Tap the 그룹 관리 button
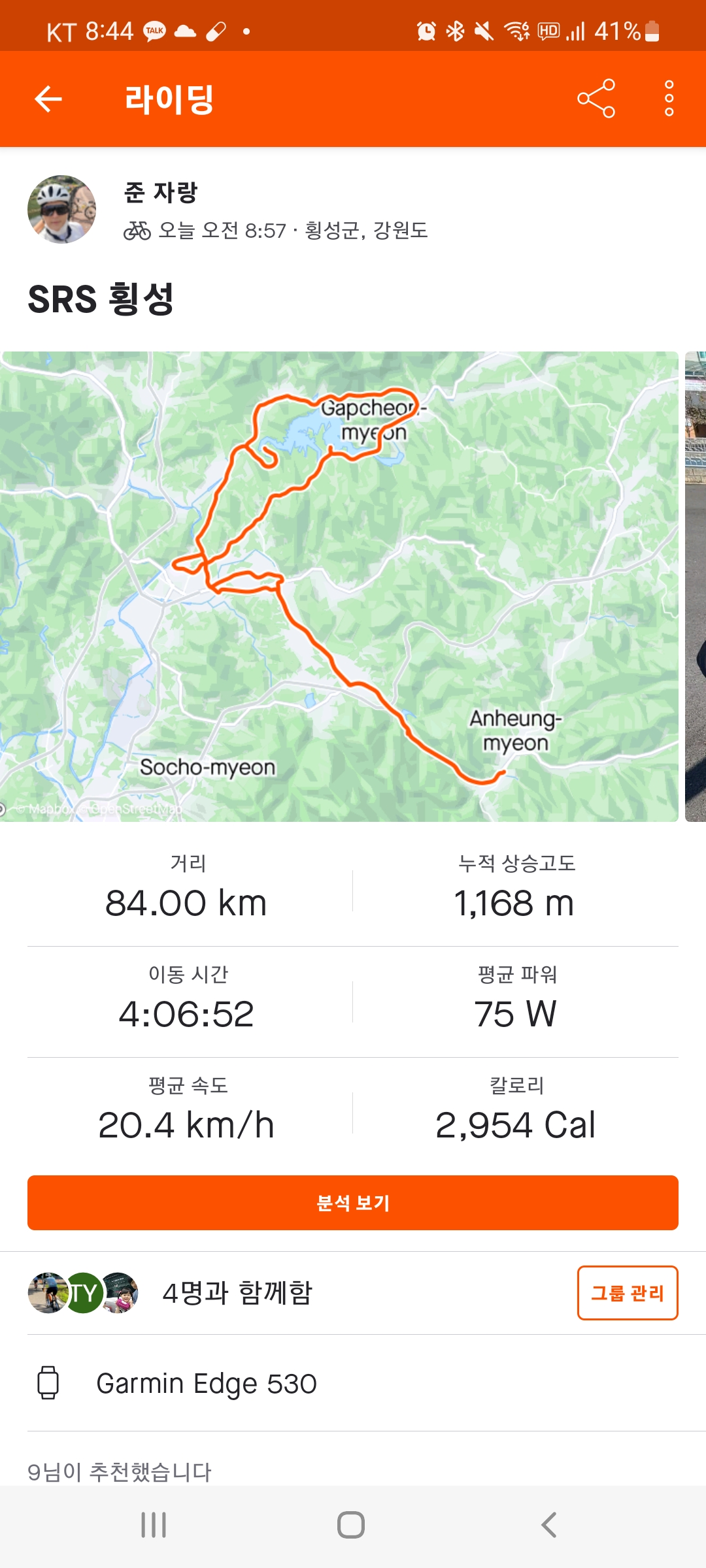Image resolution: width=706 pixels, height=1568 pixels. pyautogui.click(x=627, y=1293)
